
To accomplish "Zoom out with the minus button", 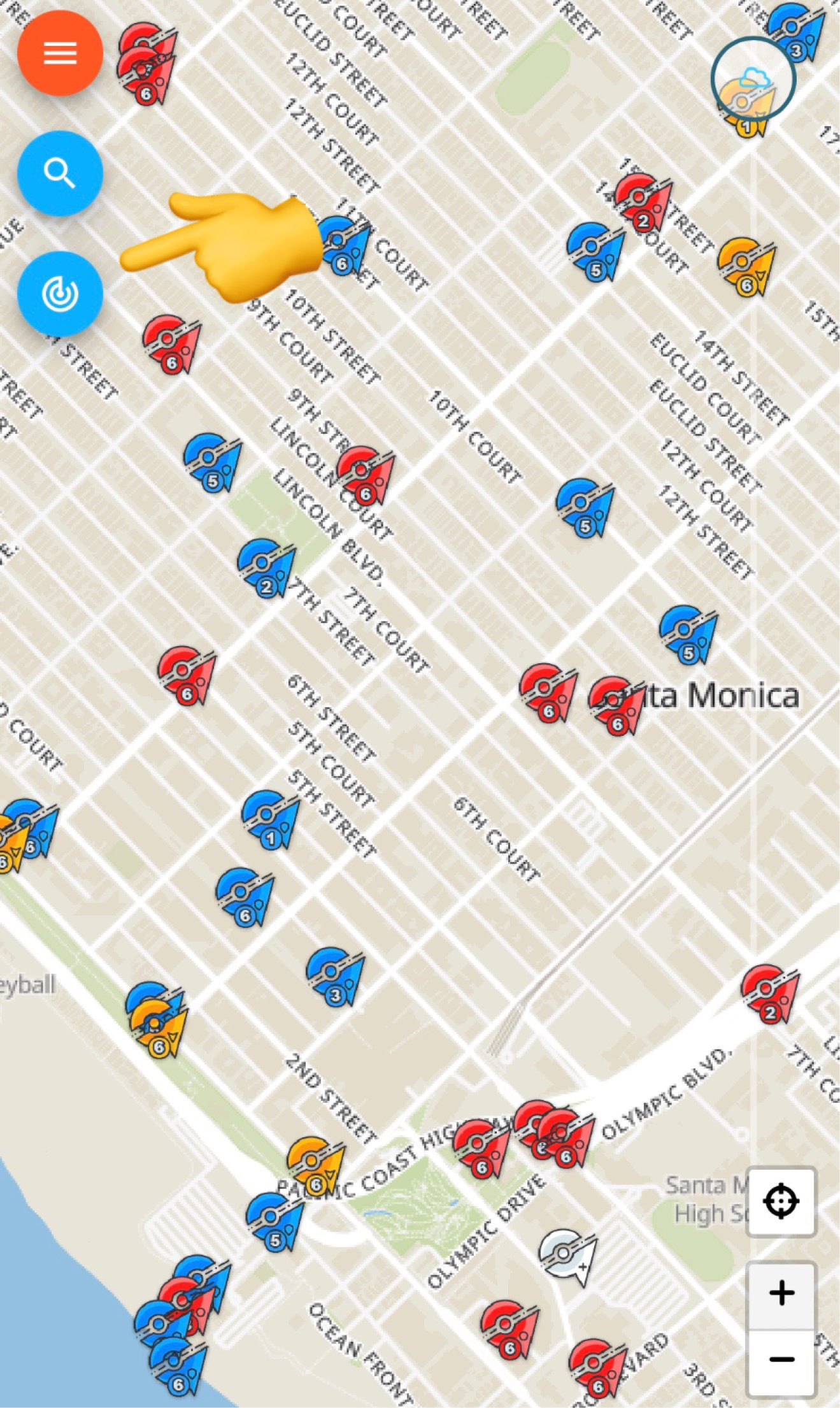I will 781,1360.
